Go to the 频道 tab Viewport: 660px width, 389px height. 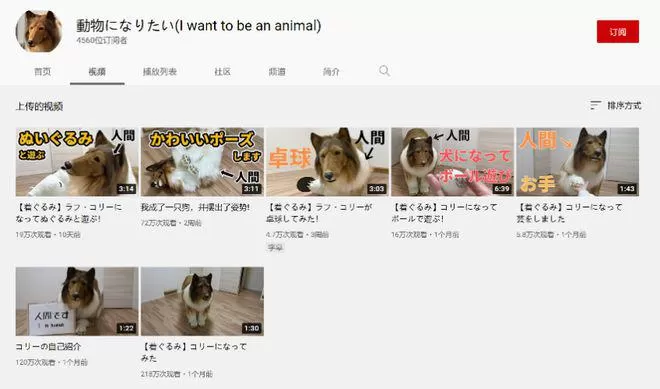pos(277,72)
